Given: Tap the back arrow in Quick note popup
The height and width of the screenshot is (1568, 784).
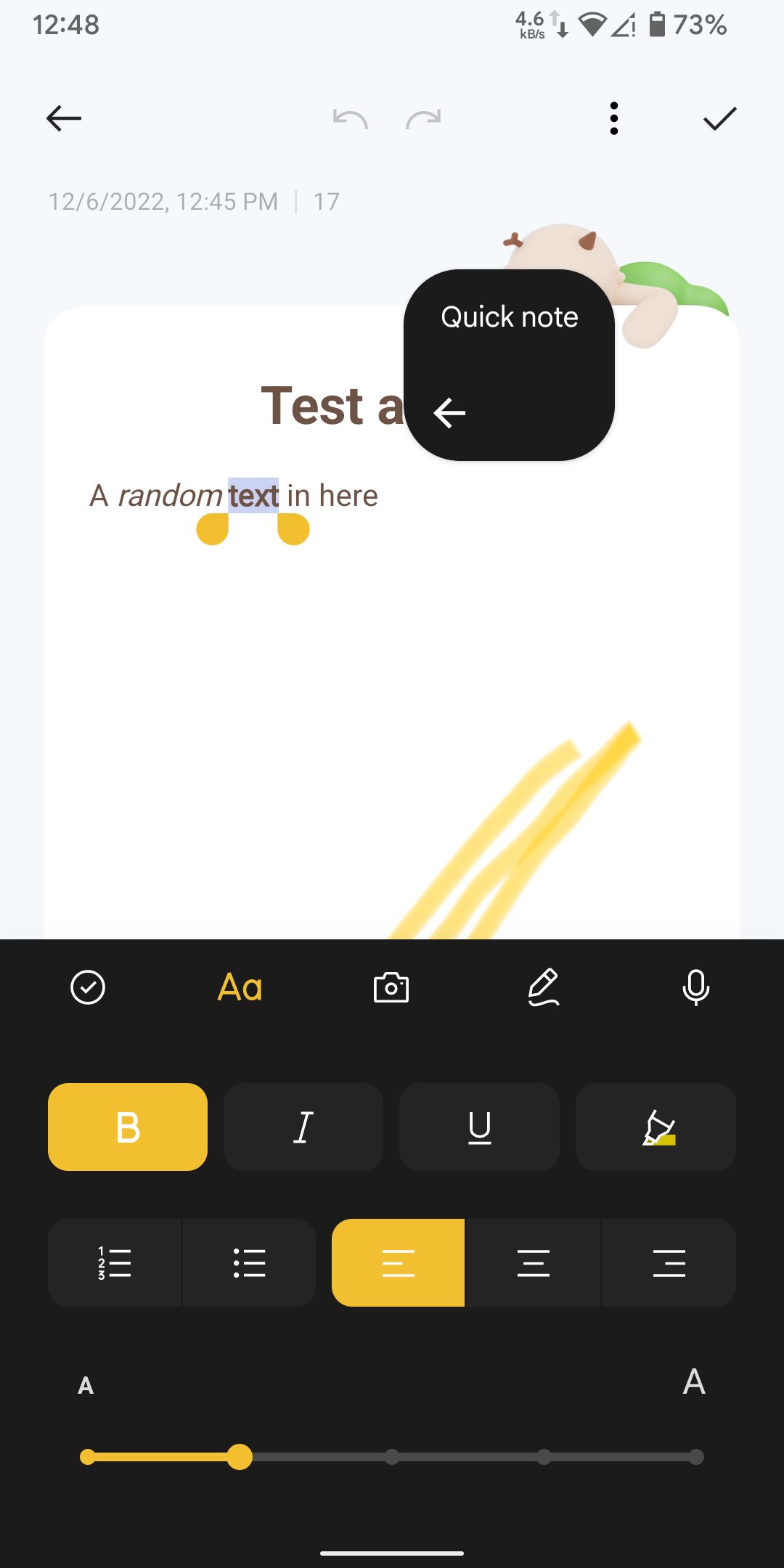Looking at the screenshot, I should (449, 413).
